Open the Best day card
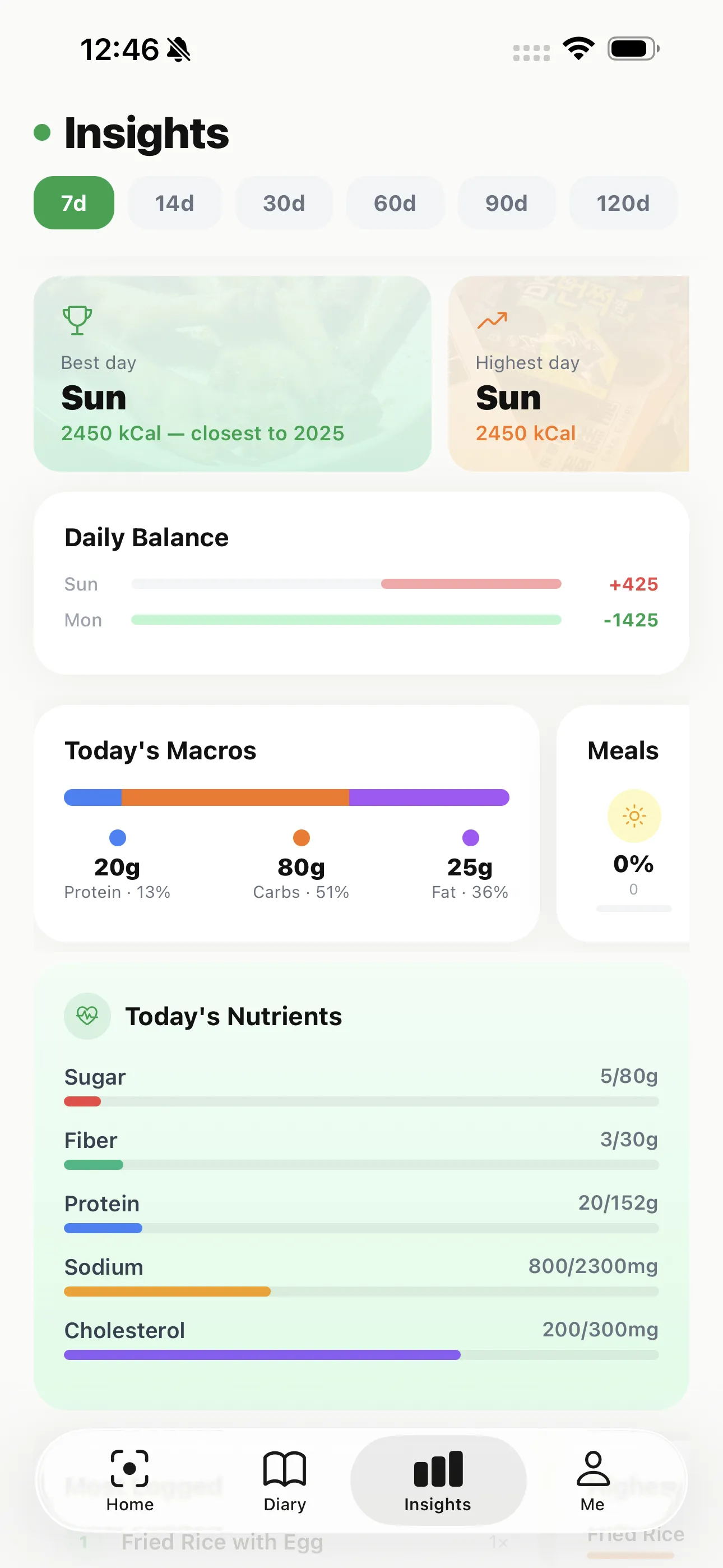The image size is (723, 1568). coord(232,373)
